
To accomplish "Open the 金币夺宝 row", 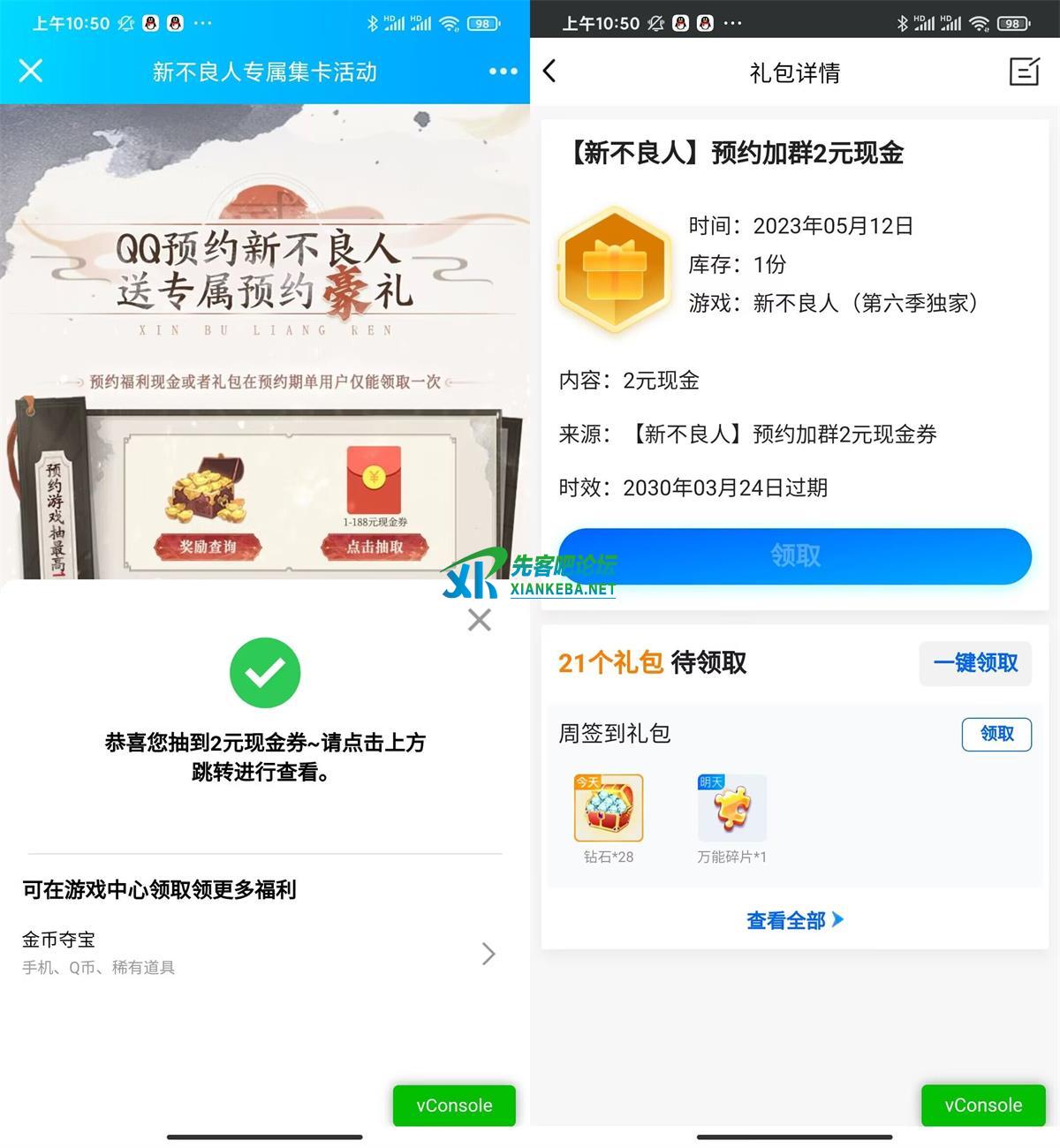I will [261, 953].
